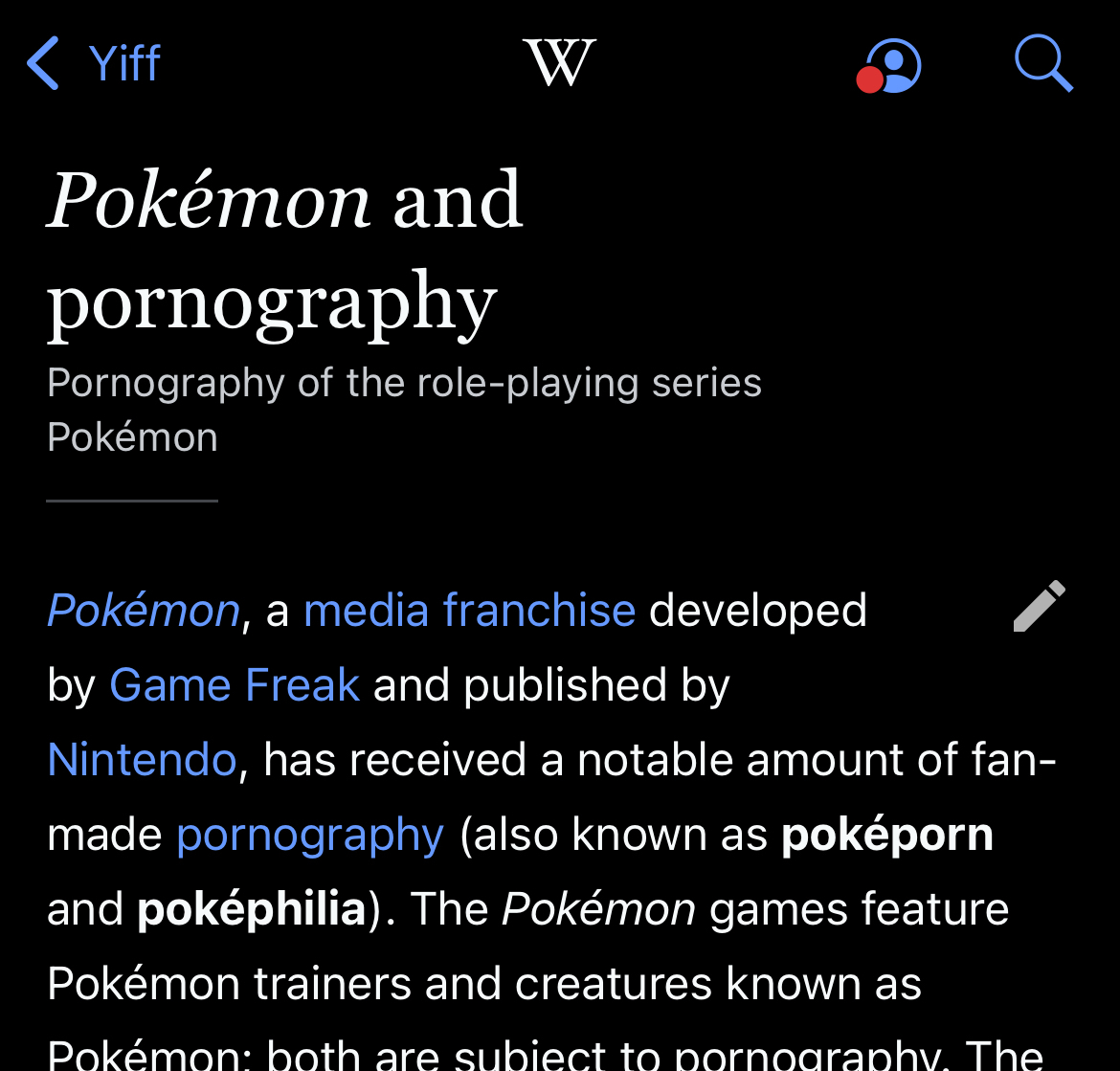Screen dimensions: 1120x1071
Task: Open the user profile icon
Action: point(892,65)
